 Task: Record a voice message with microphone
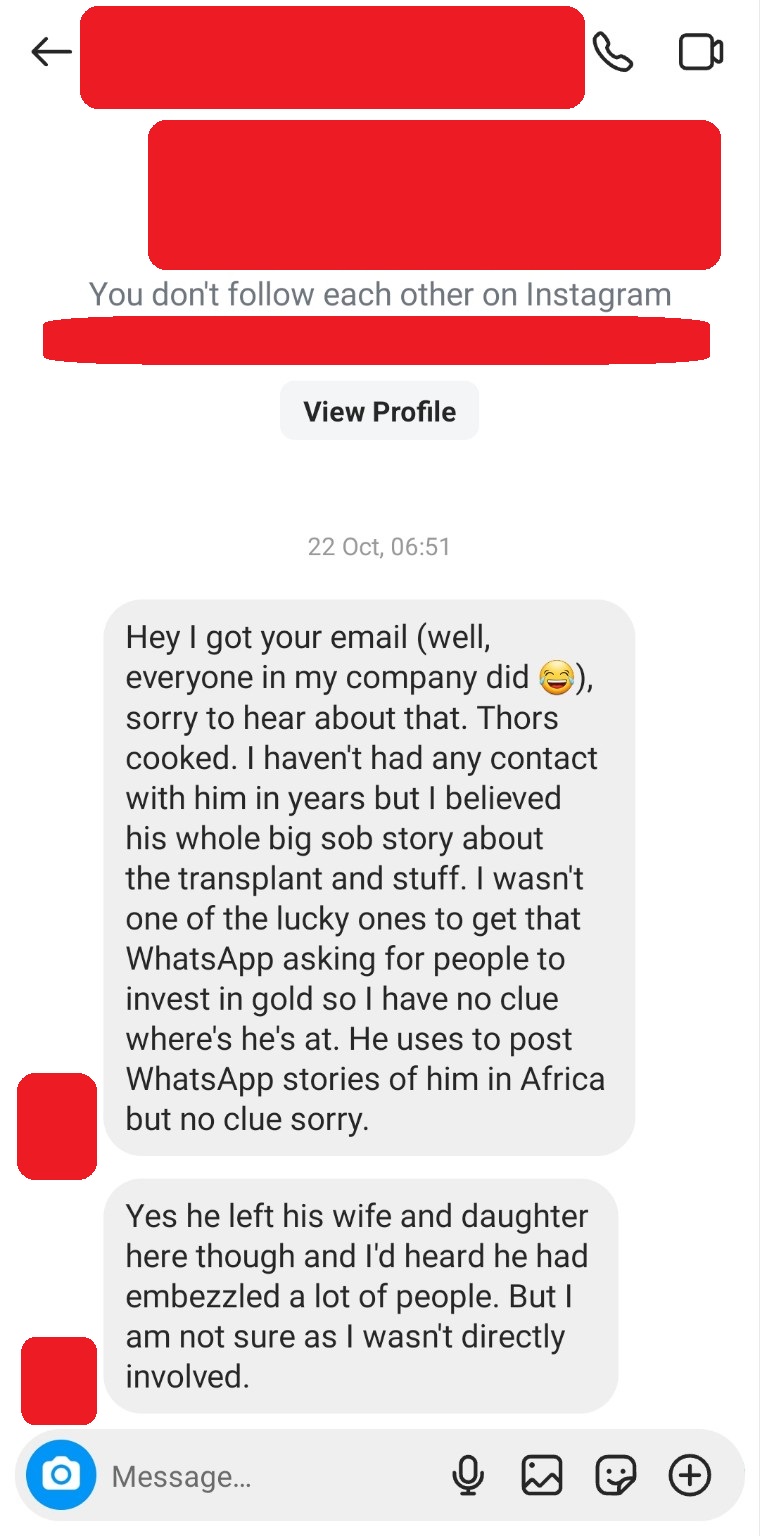click(x=467, y=1476)
